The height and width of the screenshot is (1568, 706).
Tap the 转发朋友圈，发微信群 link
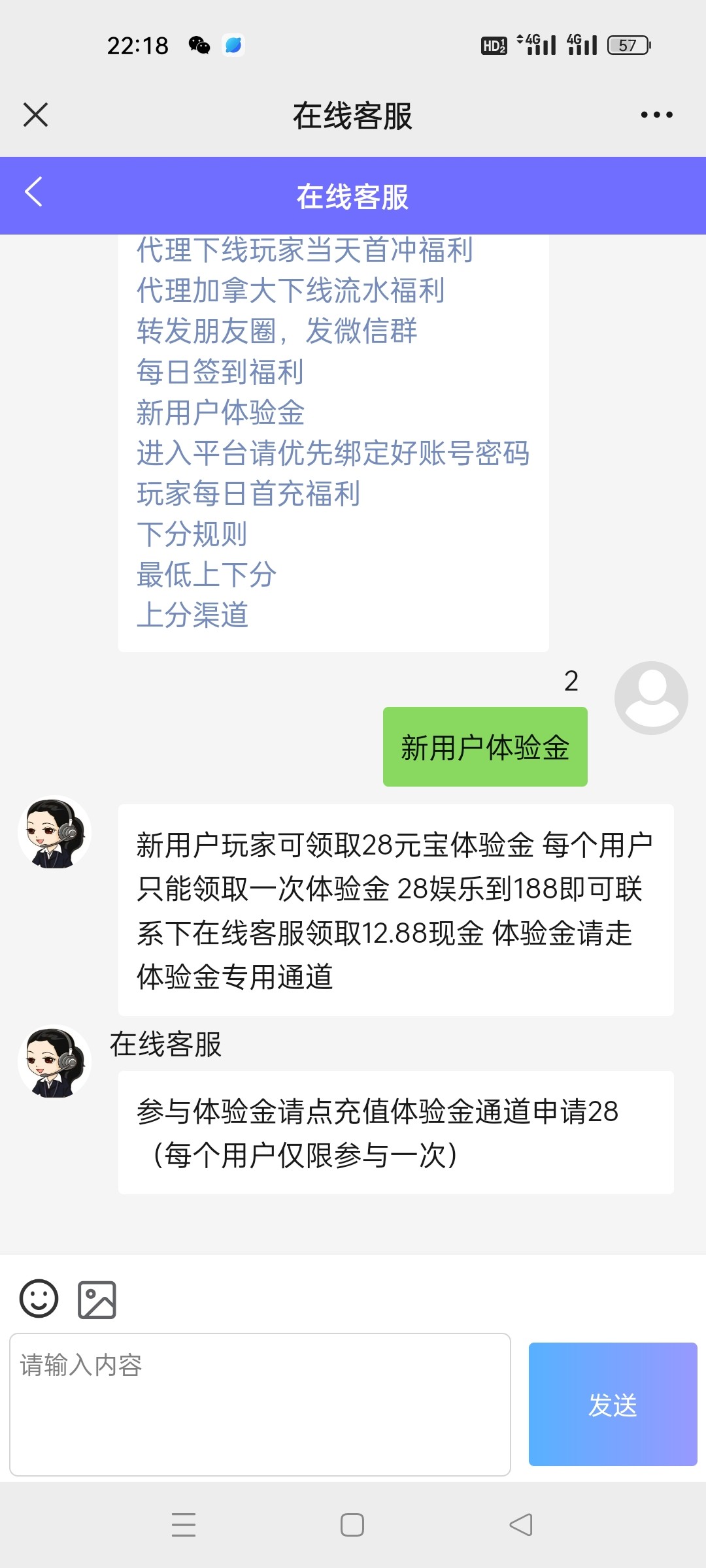coord(277,331)
